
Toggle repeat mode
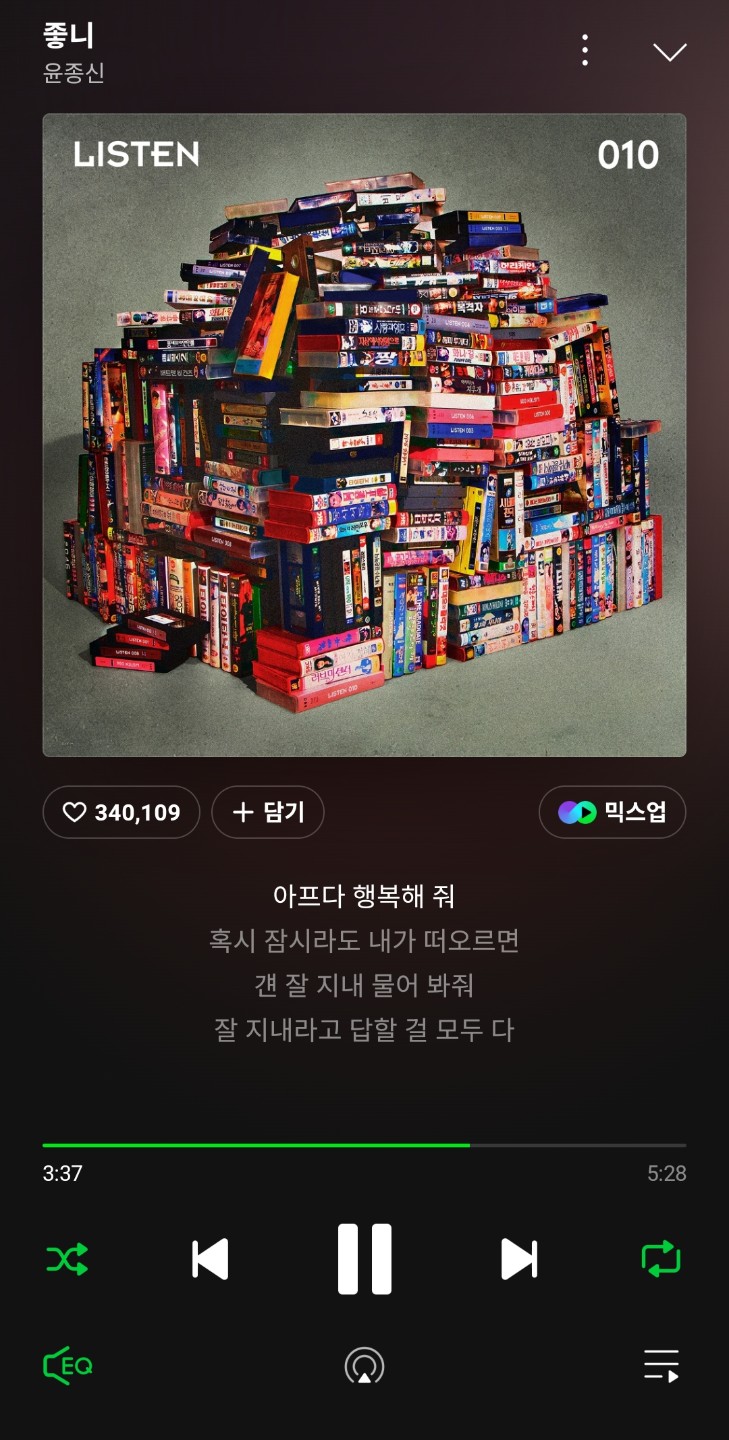tap(661, 1259)
